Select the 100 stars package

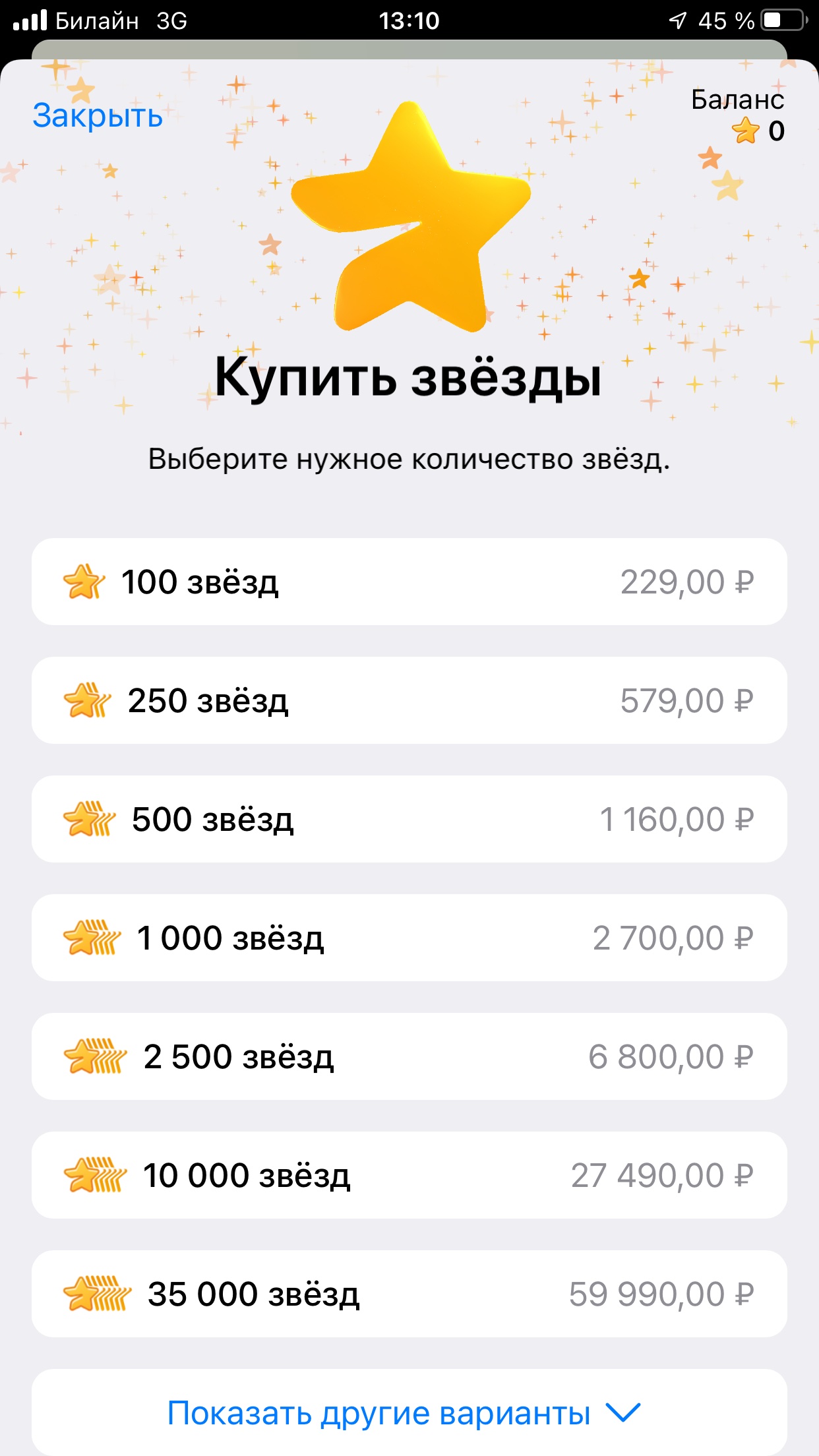pyautogui.click(x=409, y=582)
